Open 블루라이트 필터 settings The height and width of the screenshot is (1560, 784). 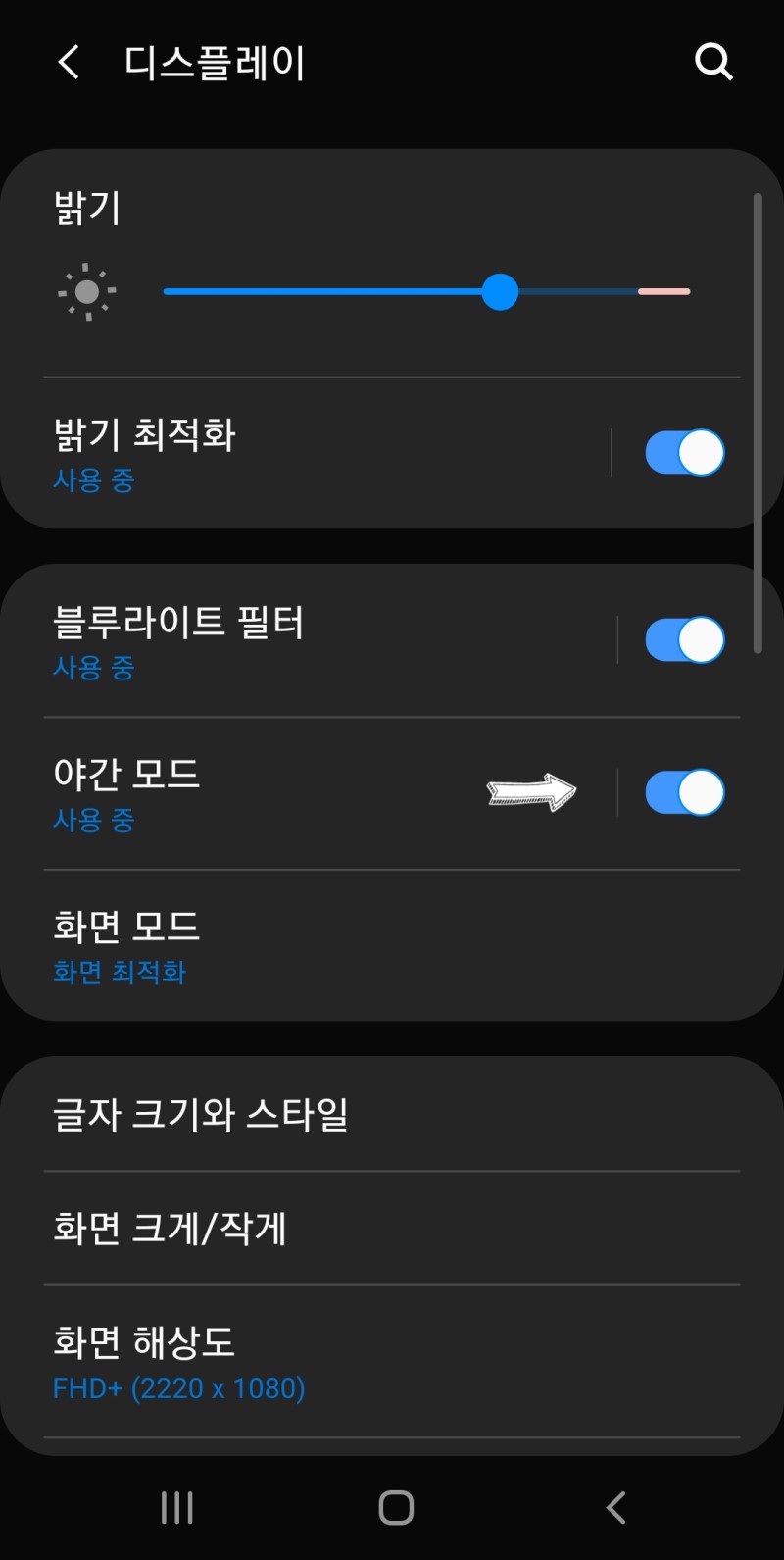click(x=294, y=640)
